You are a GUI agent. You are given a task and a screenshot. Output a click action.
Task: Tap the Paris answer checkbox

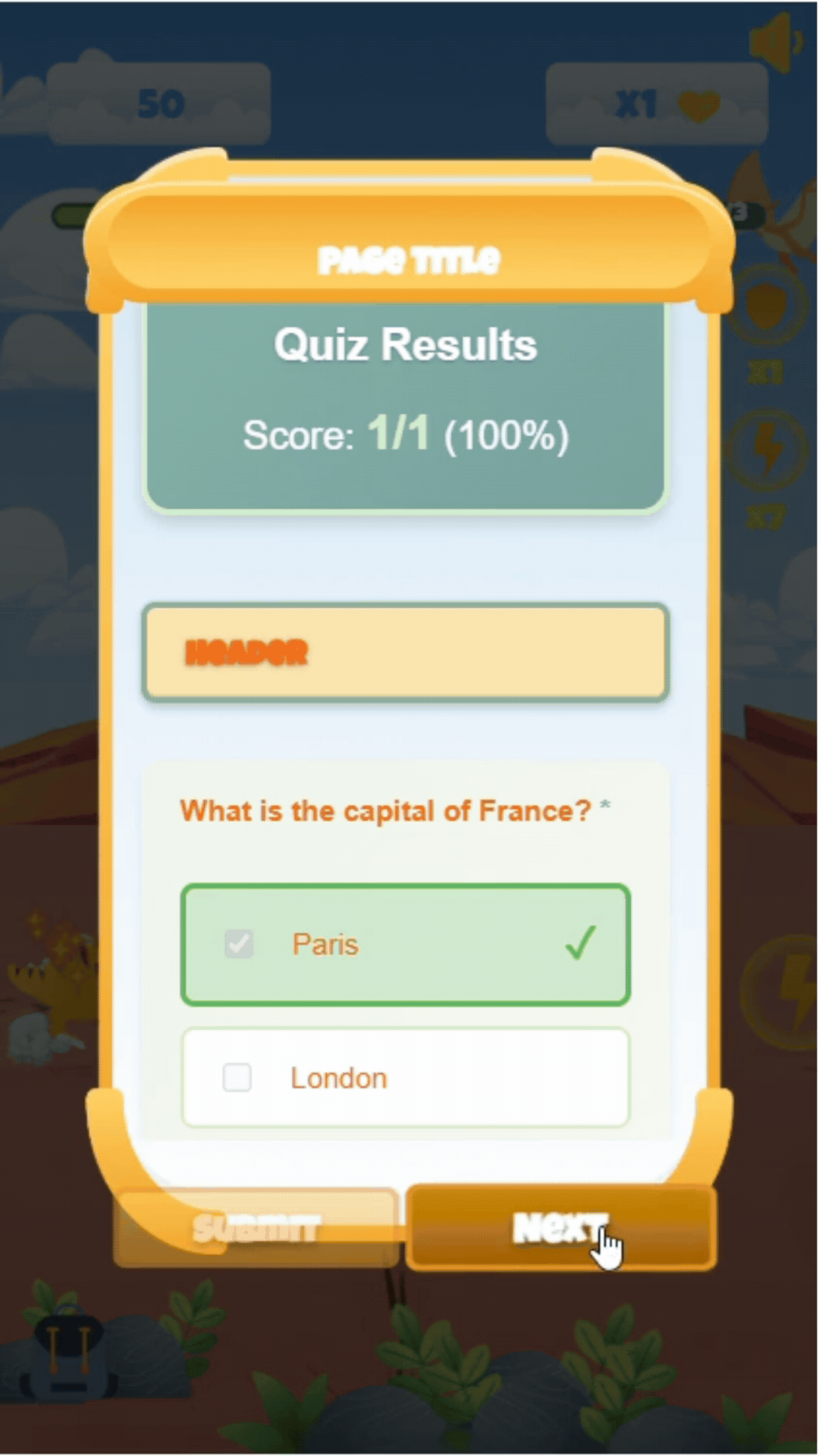(239, 944)
